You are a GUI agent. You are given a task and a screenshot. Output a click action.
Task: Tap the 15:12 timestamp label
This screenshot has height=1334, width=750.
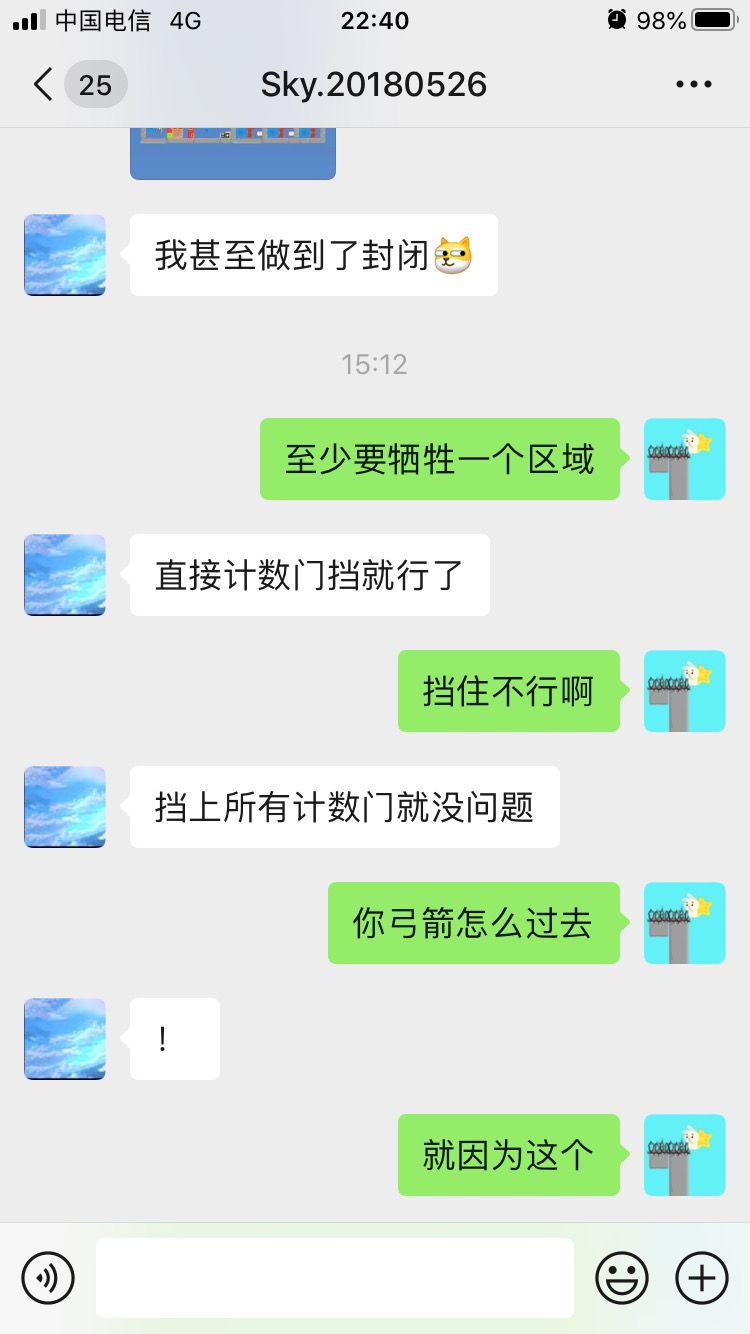pos(374,364)
